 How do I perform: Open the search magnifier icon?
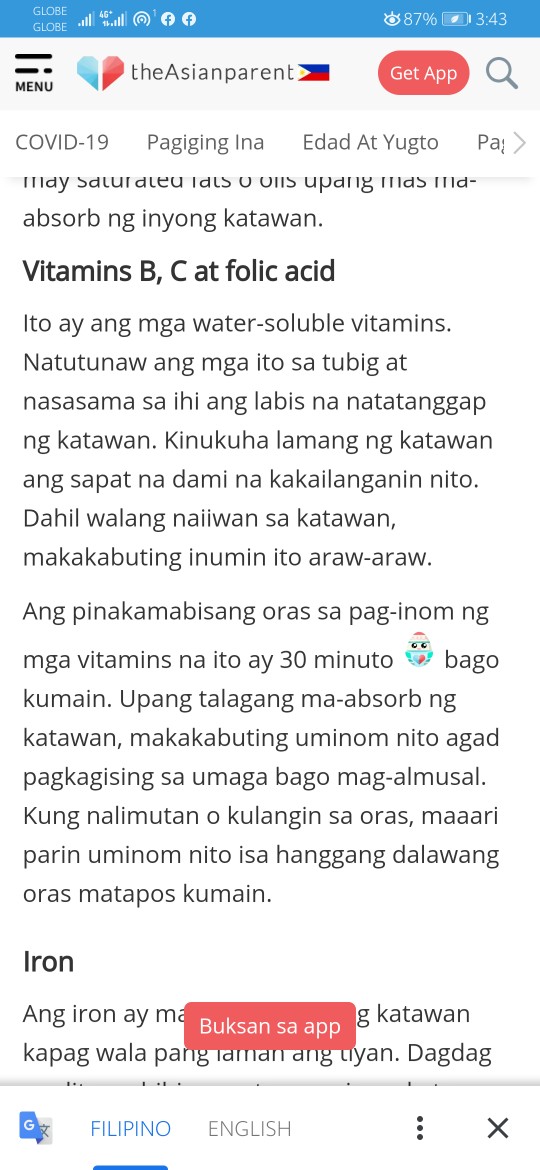502,73
